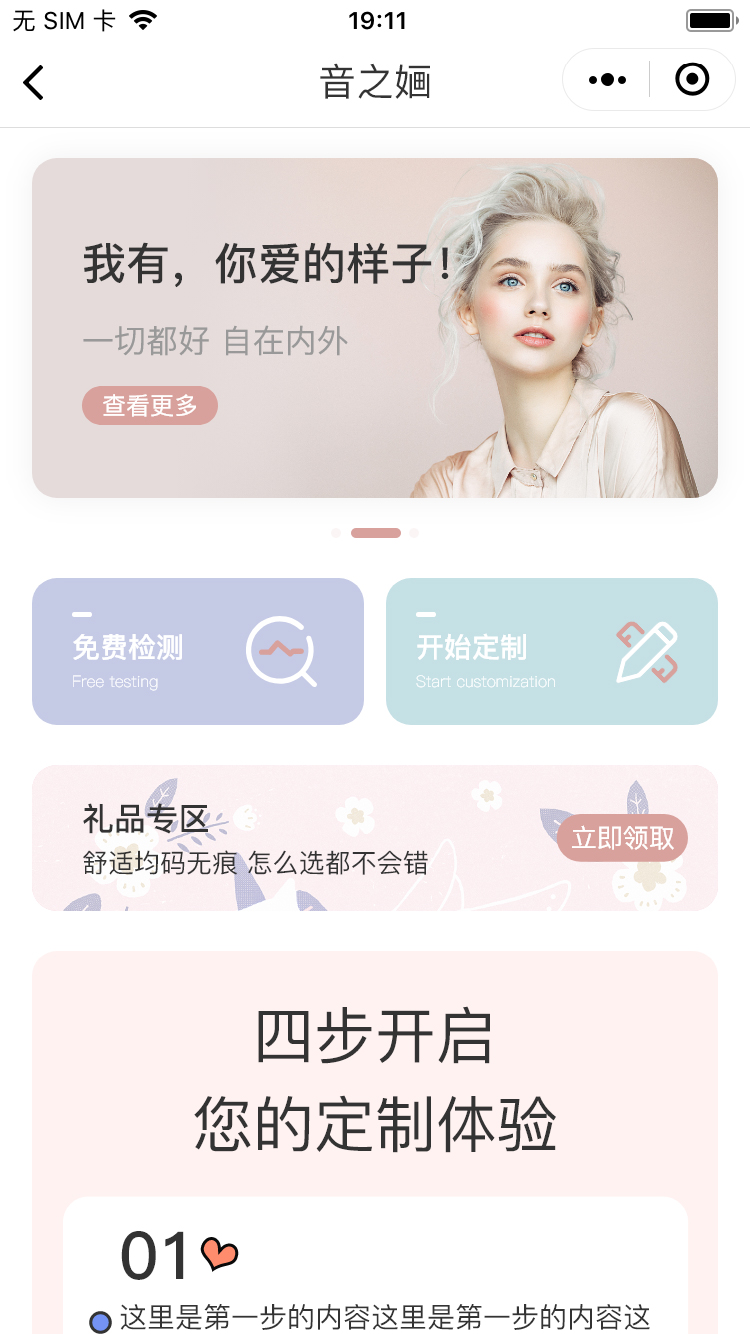Image resolution: width=750 pixels, height=1334 pixels.
Task: Start customization via the 开始定制 card
Action: coord(551,651)
